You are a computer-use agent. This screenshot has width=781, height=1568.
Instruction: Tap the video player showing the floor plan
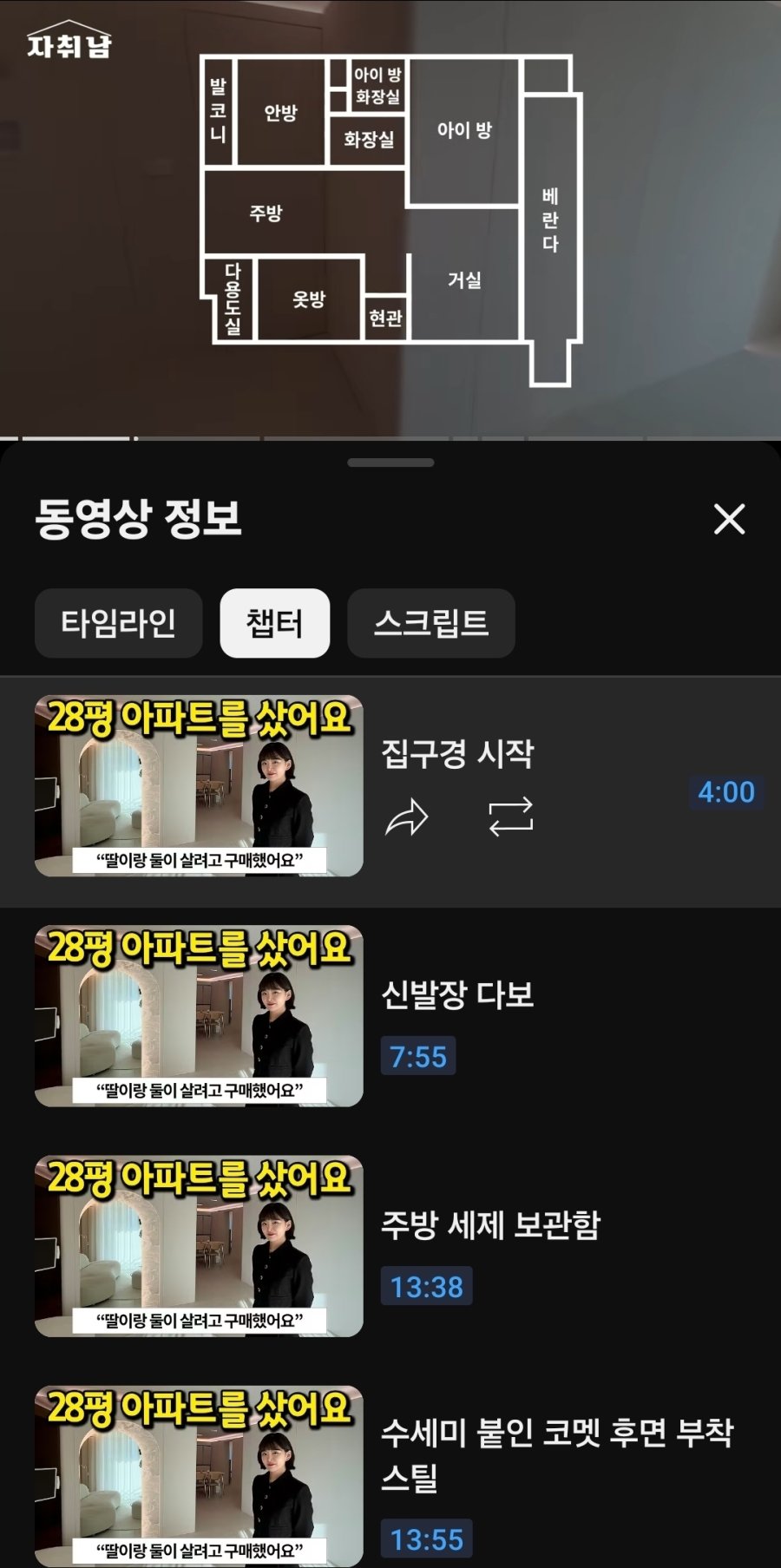[x=390, y=217]
